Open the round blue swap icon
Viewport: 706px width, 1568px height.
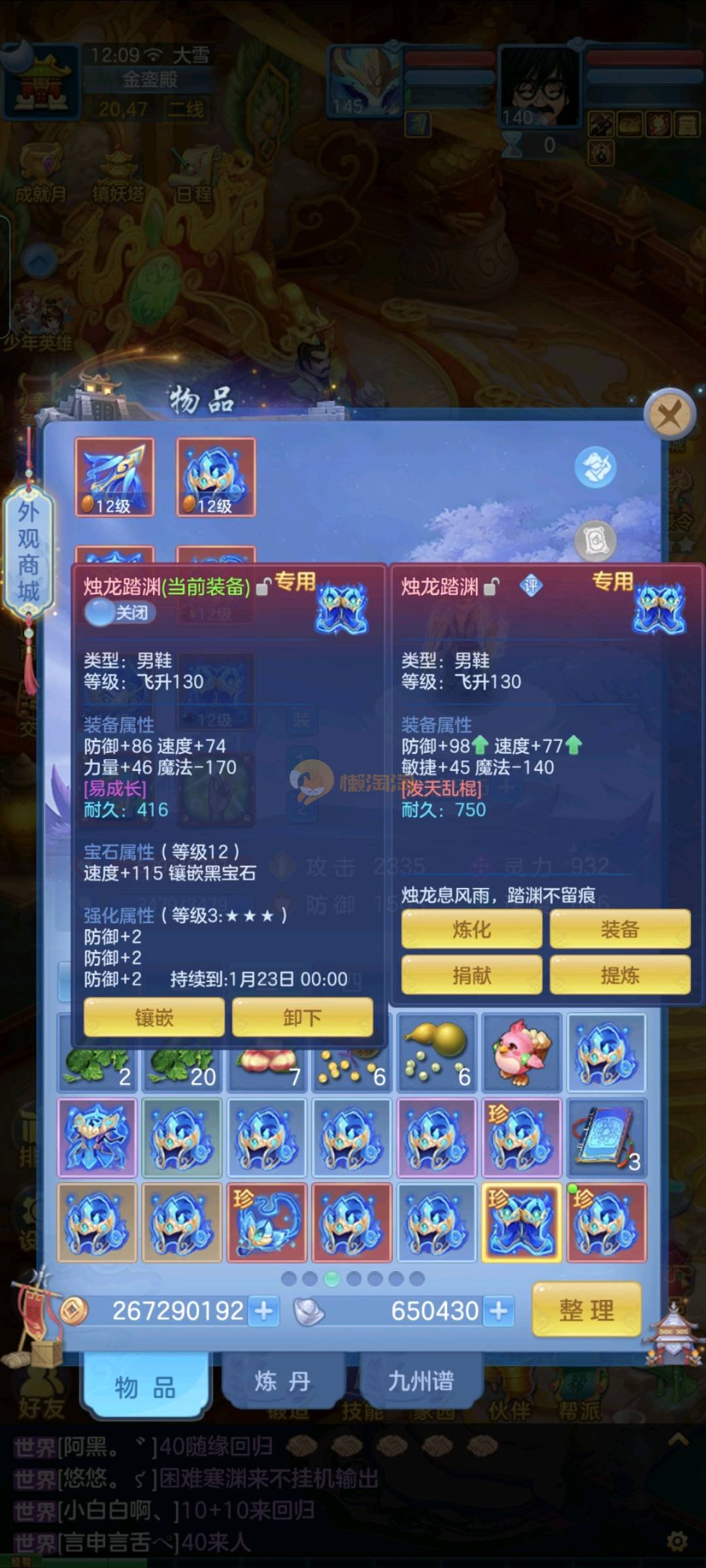(x=595, y=467)
